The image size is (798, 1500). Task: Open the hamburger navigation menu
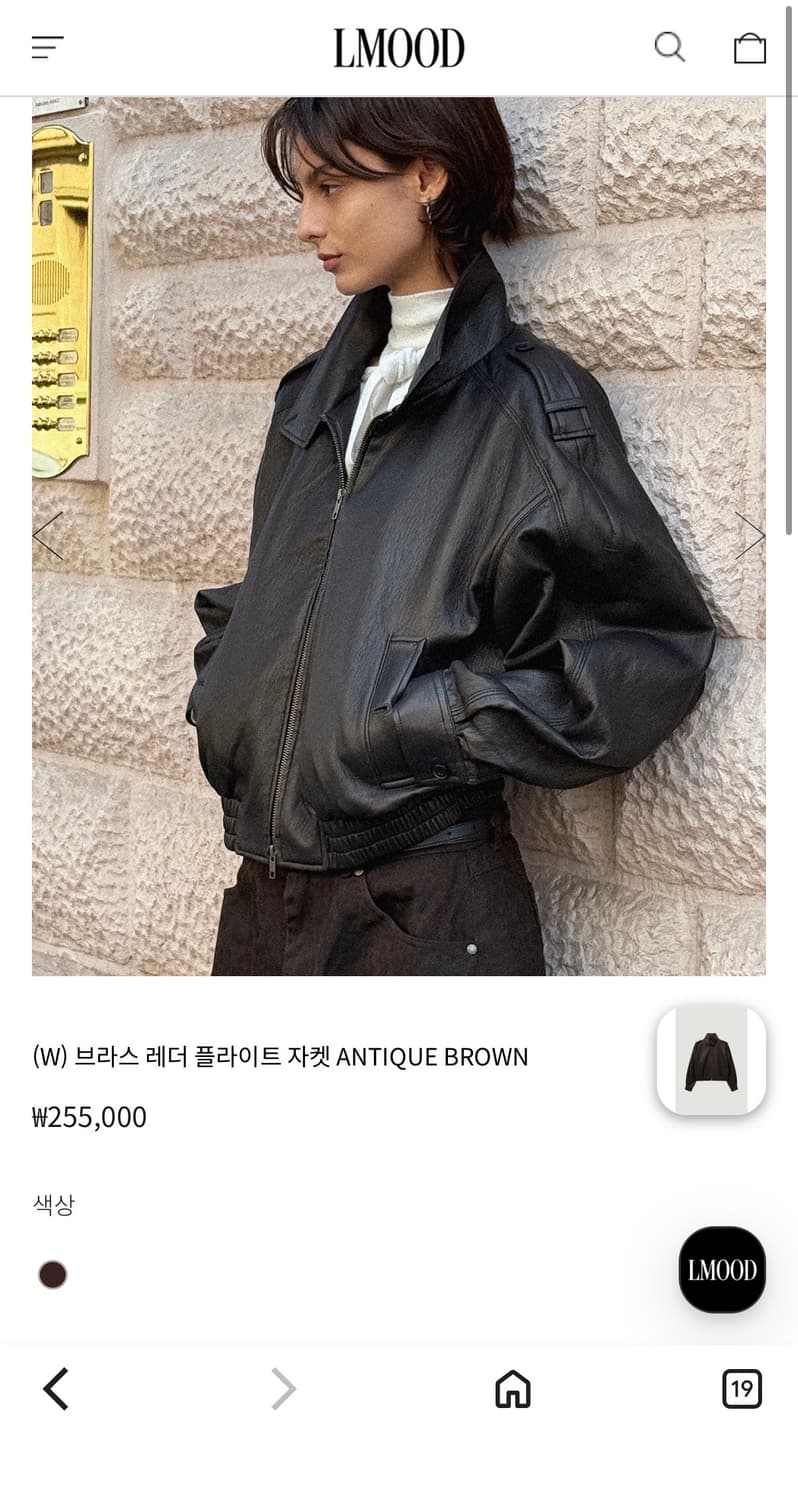click(x=47, y=46)
